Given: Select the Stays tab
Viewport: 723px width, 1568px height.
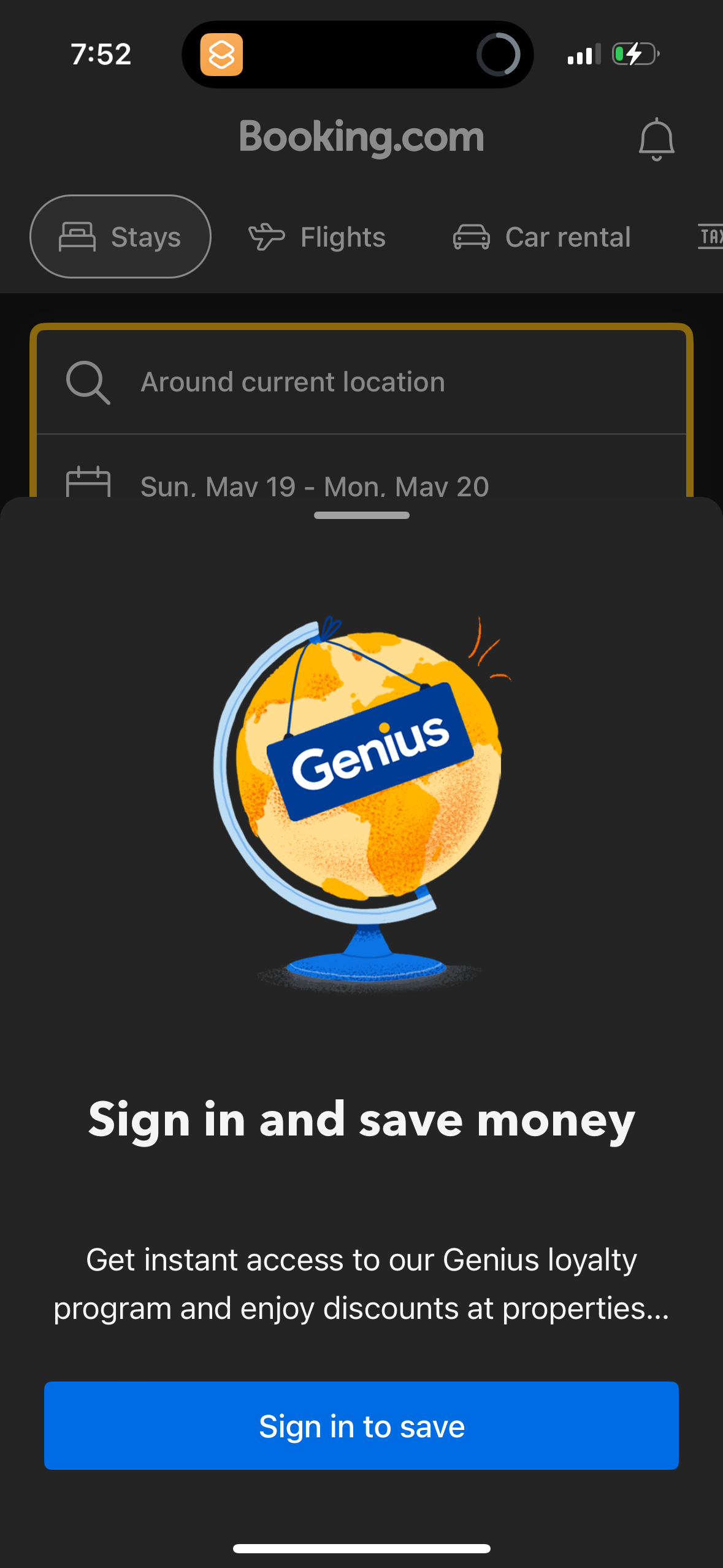Looking at the screenshot, I should pyautogui.click(x=120, y=236).
